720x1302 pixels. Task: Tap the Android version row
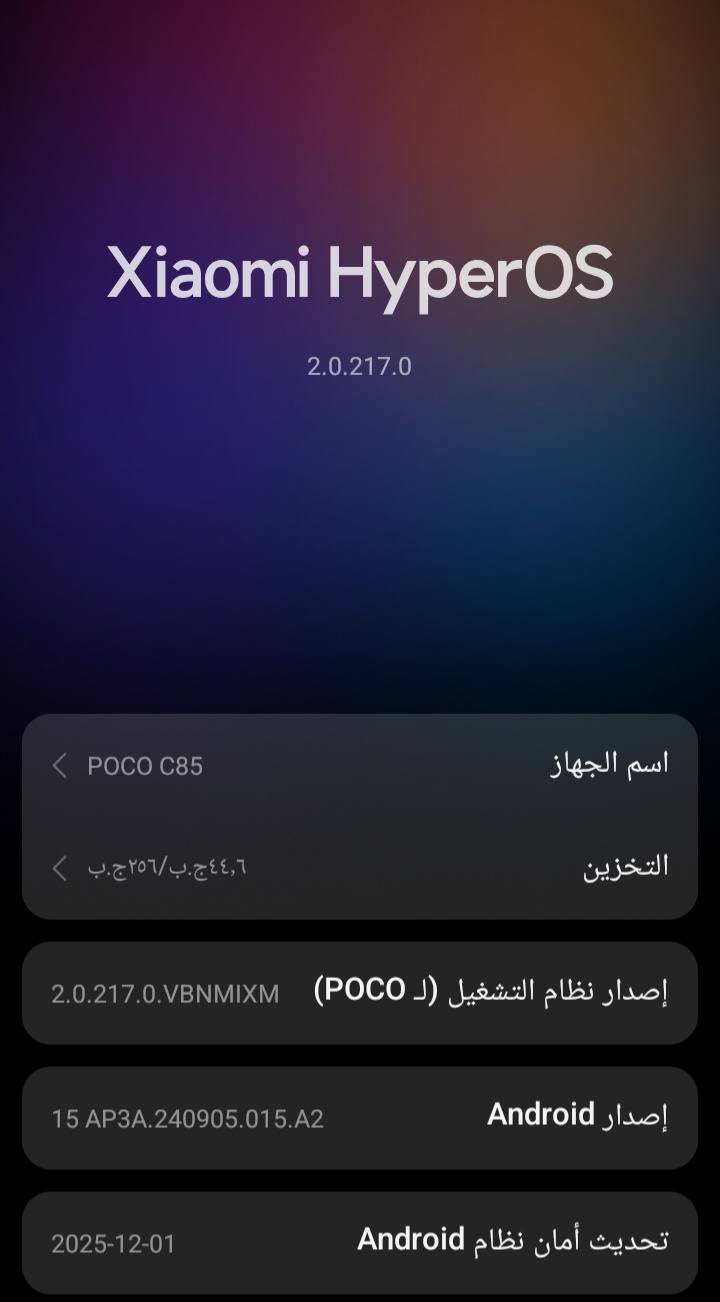[360, 1117]
